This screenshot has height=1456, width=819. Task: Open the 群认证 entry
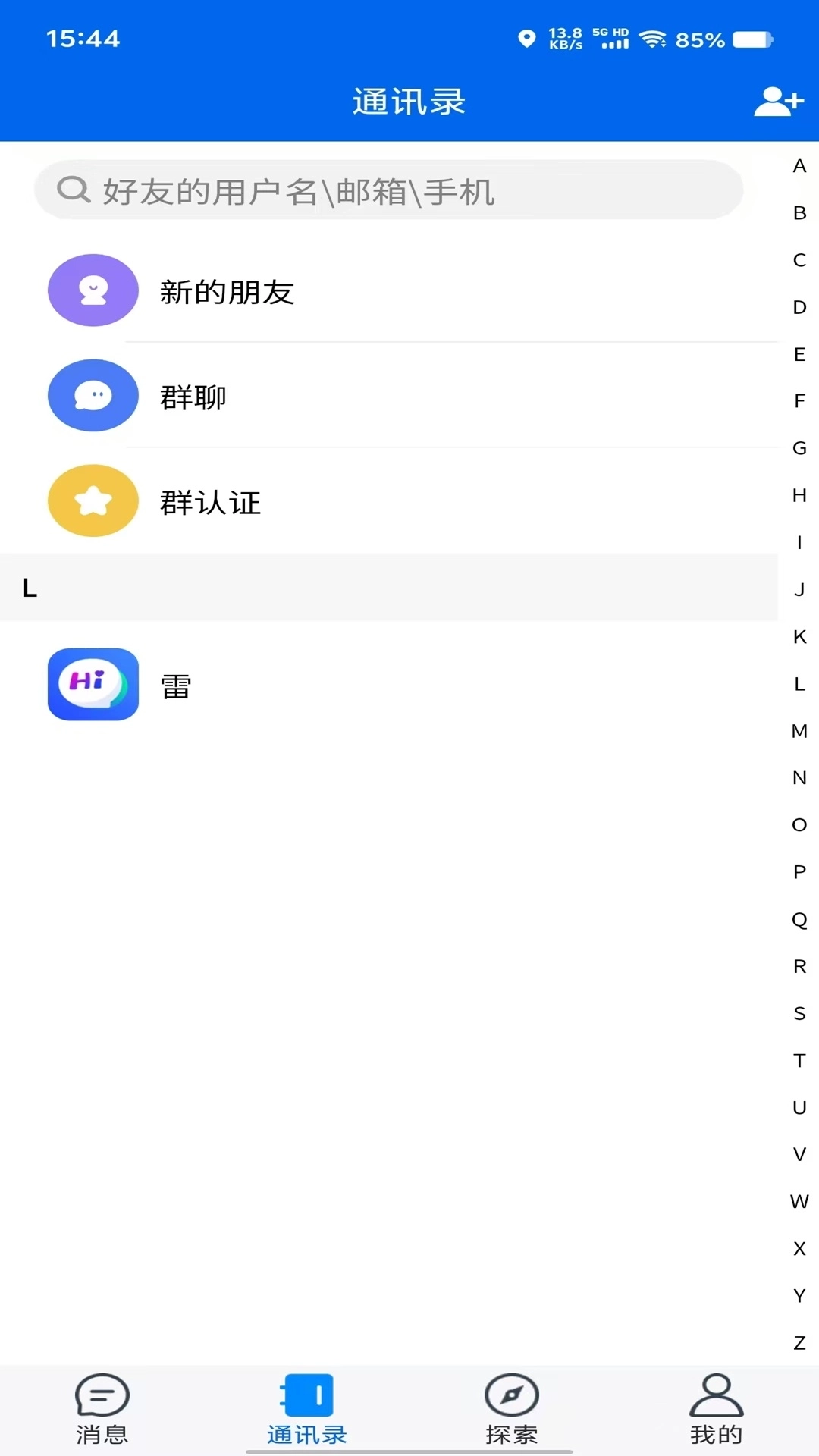click(x=210, y=500)
